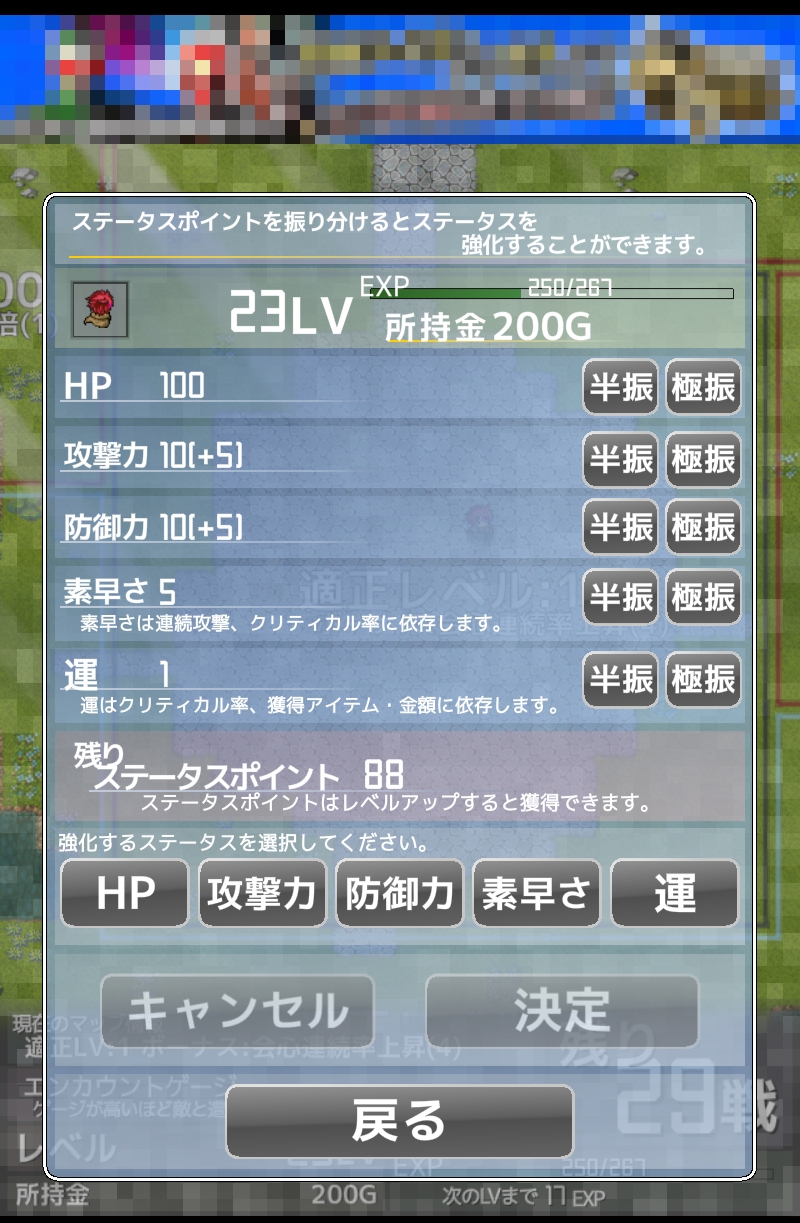
Task: Tap 極振 button next to 攻撃力
Action: tap(704, 460)
